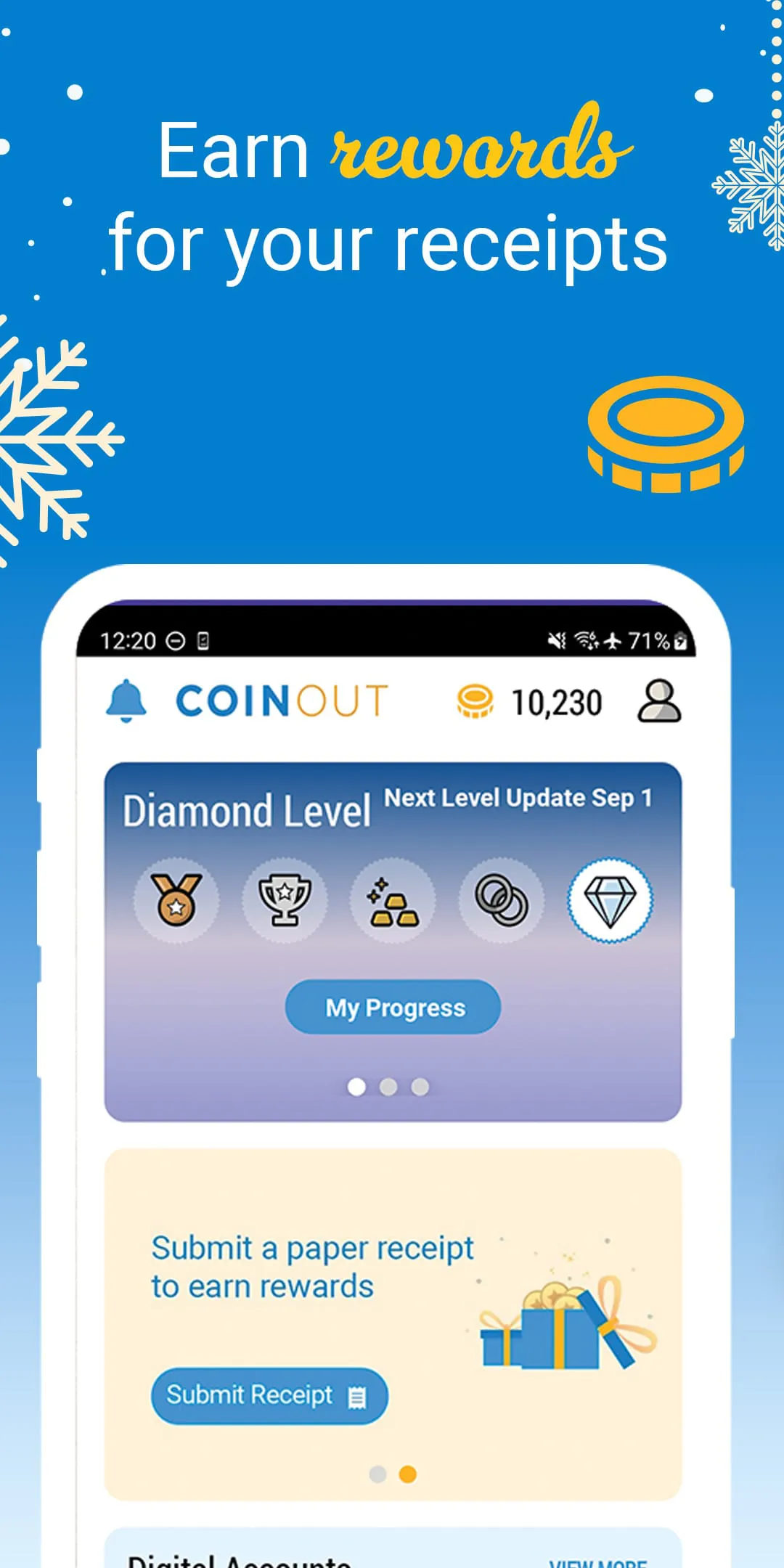
Task: Open notifications via the bell icon
Action: coord(127,699)
